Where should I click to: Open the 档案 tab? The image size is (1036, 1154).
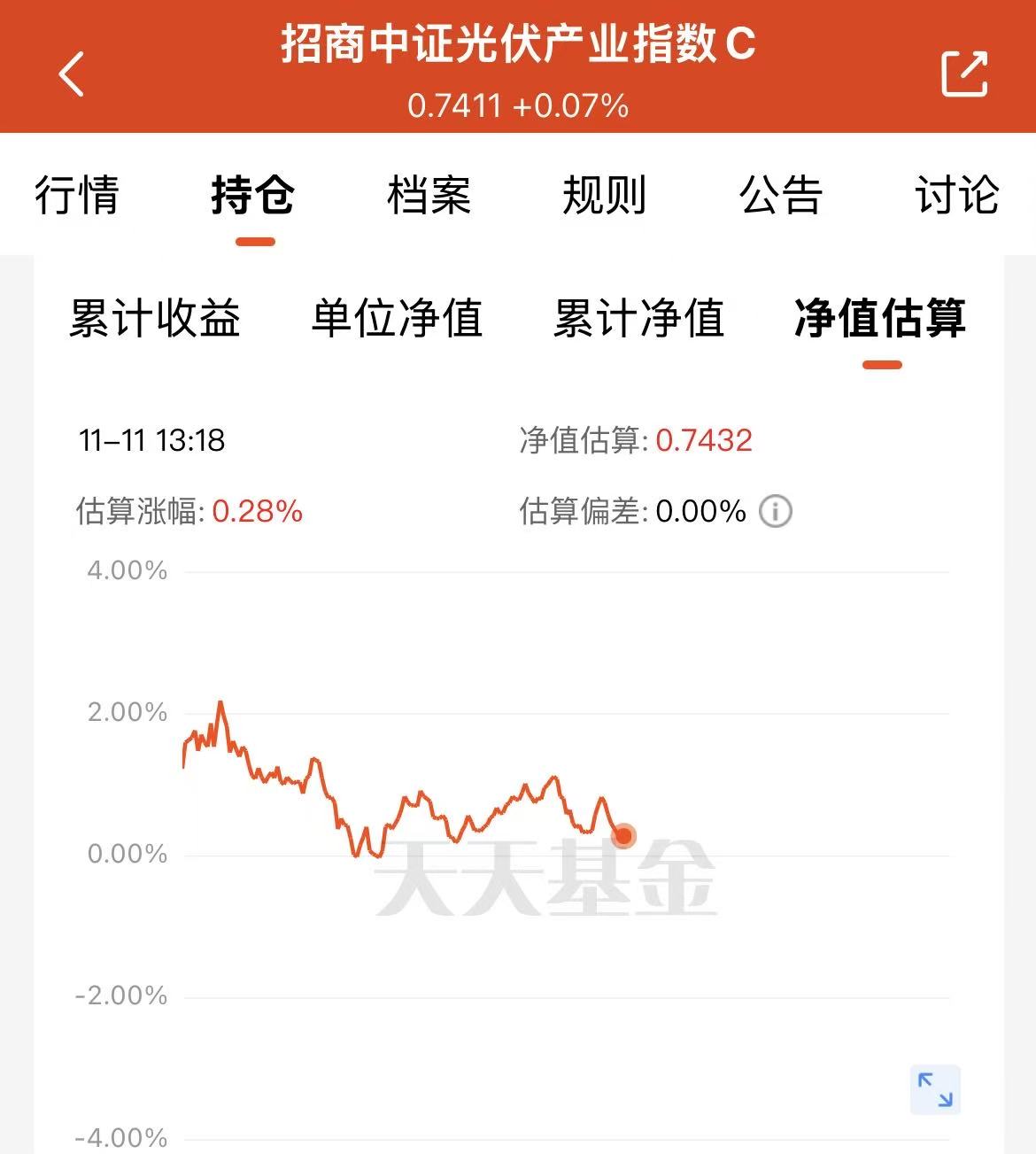pyautogui.click(x=429, y=195)
